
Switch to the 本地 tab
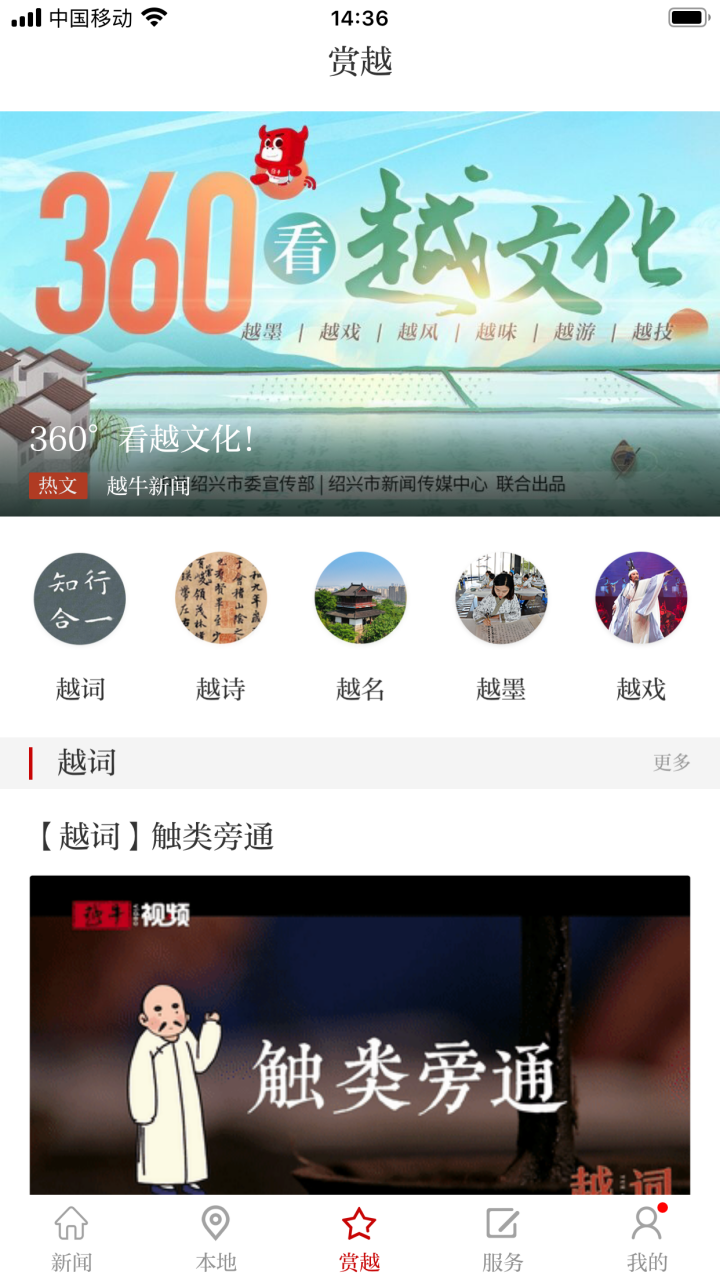216,1239
